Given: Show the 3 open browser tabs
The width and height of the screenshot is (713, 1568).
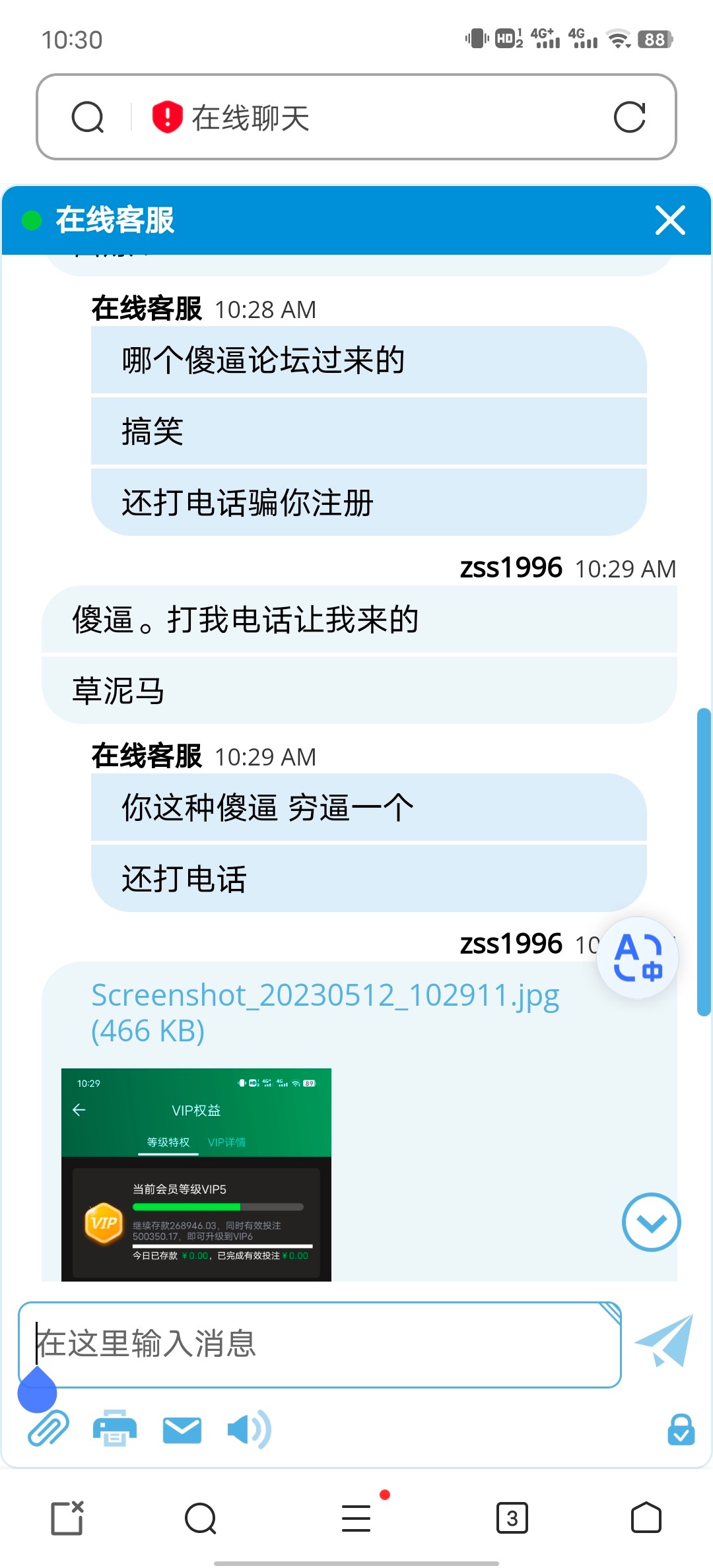Looking at the screenshot, I should click(x=512, y=1518).
